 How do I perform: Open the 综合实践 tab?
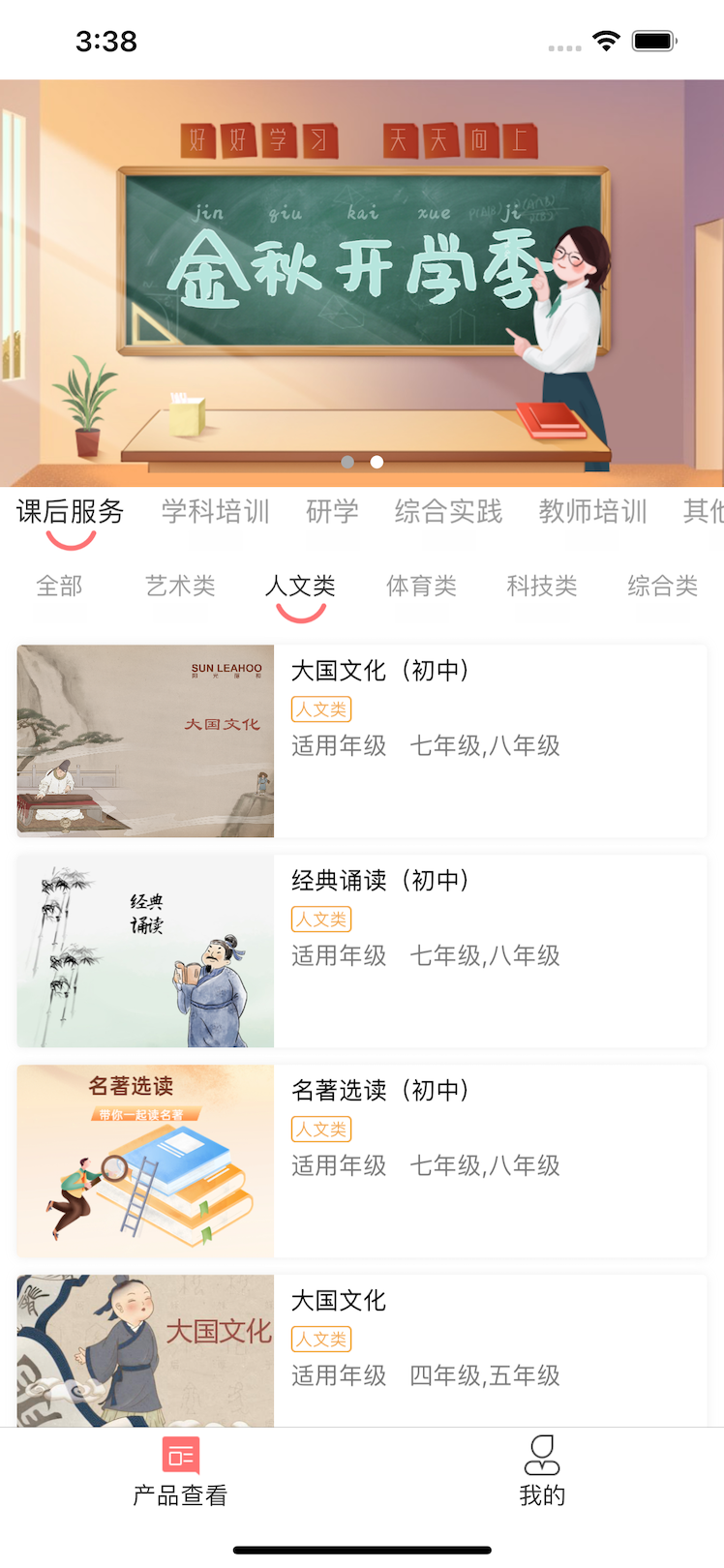[448, 511]
